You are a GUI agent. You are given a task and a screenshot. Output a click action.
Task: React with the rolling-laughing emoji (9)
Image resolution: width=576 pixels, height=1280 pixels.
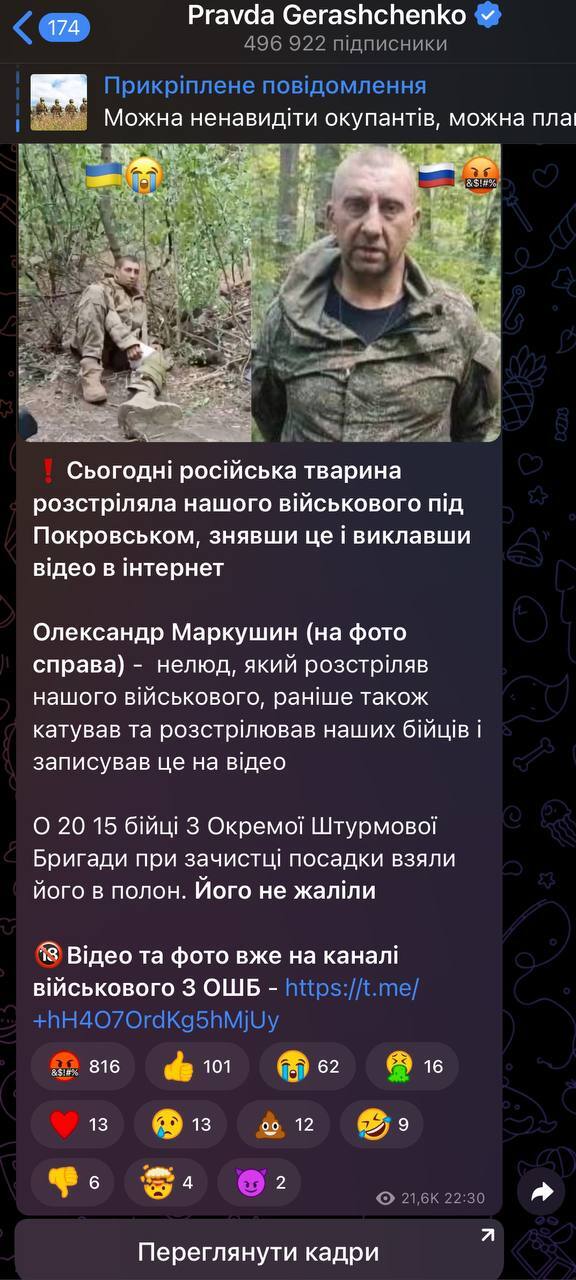[382, 1125]
